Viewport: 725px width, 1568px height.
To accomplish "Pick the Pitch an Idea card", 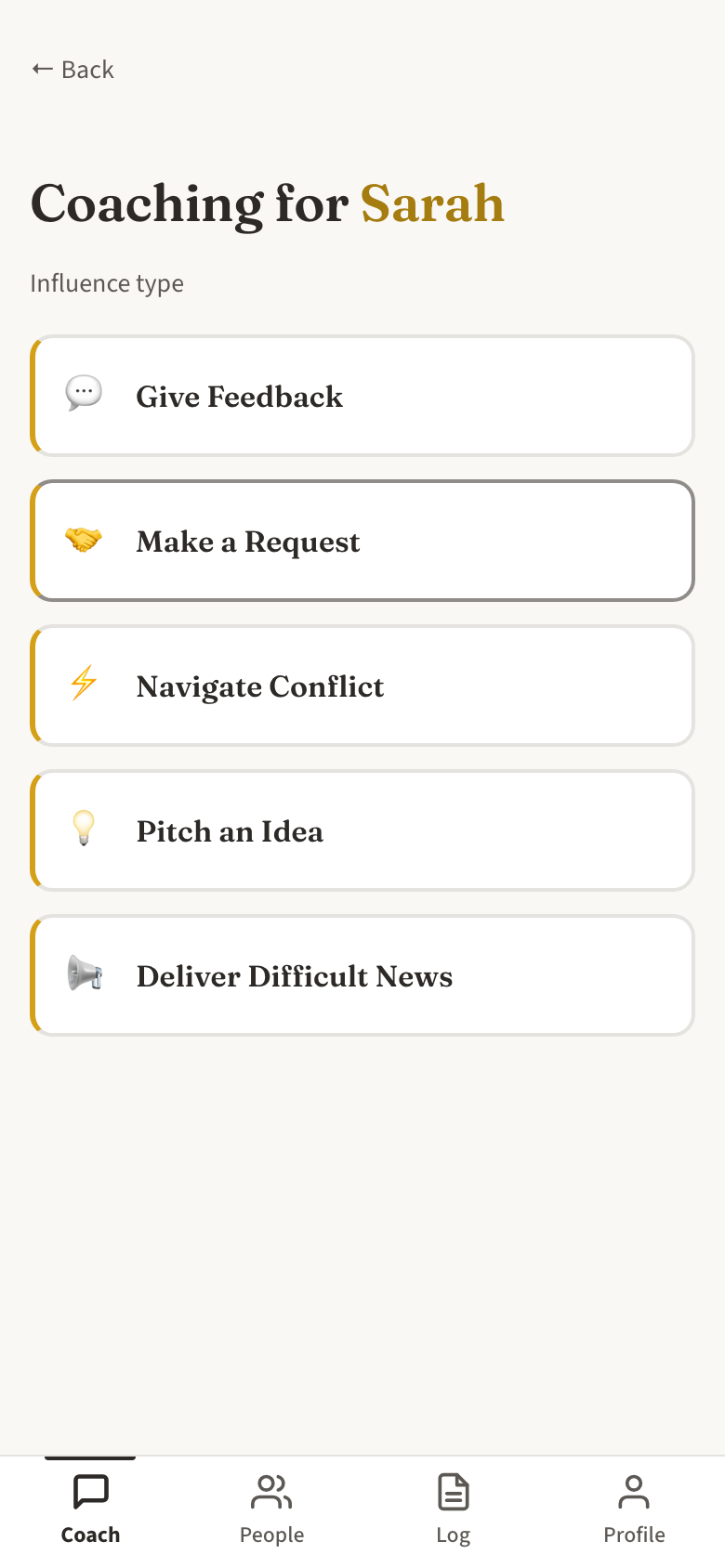I will (362, 830).
